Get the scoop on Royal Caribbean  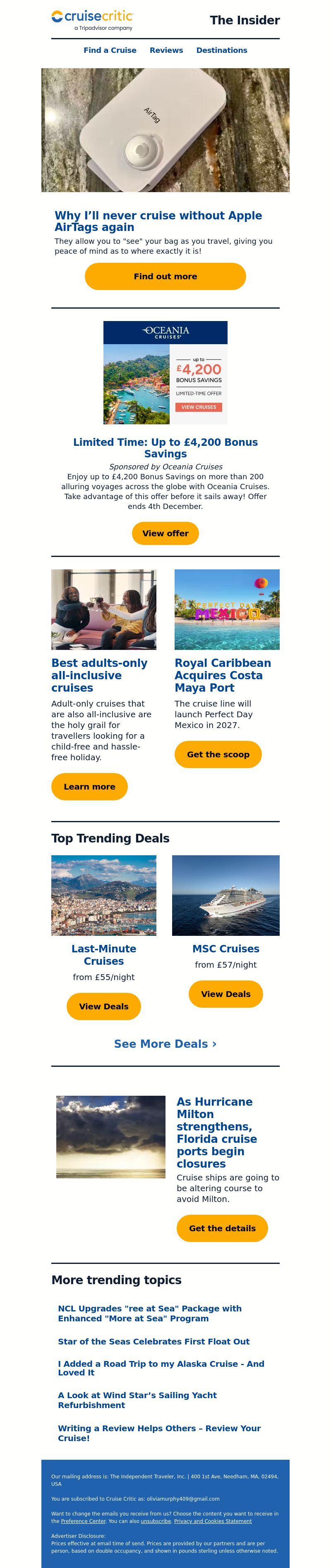[218, 754]
